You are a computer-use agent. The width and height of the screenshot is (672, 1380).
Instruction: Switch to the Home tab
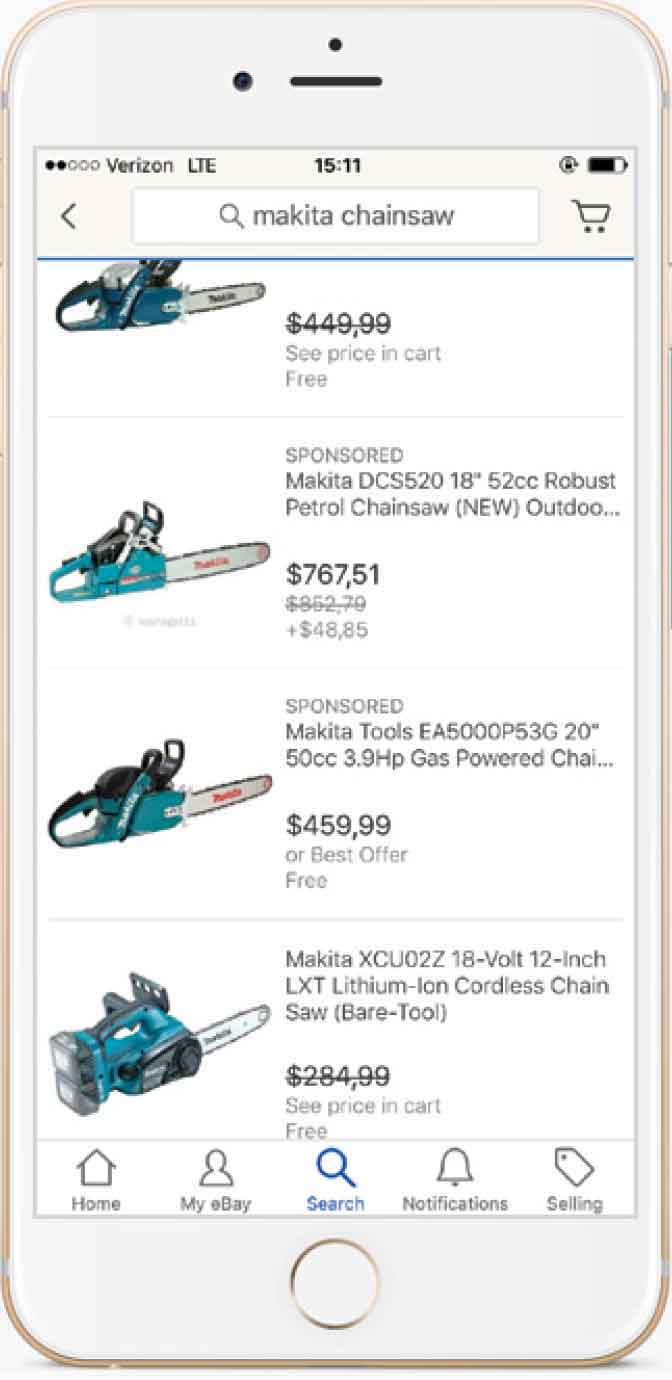point(96,1181)
